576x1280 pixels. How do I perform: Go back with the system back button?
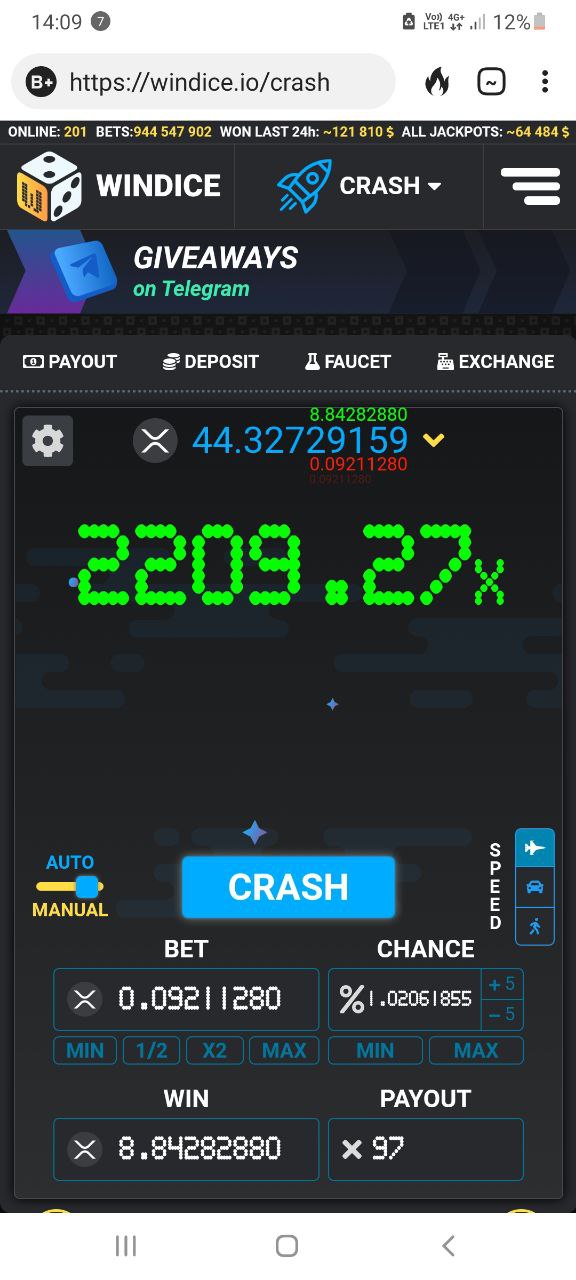coord(448,1245)
